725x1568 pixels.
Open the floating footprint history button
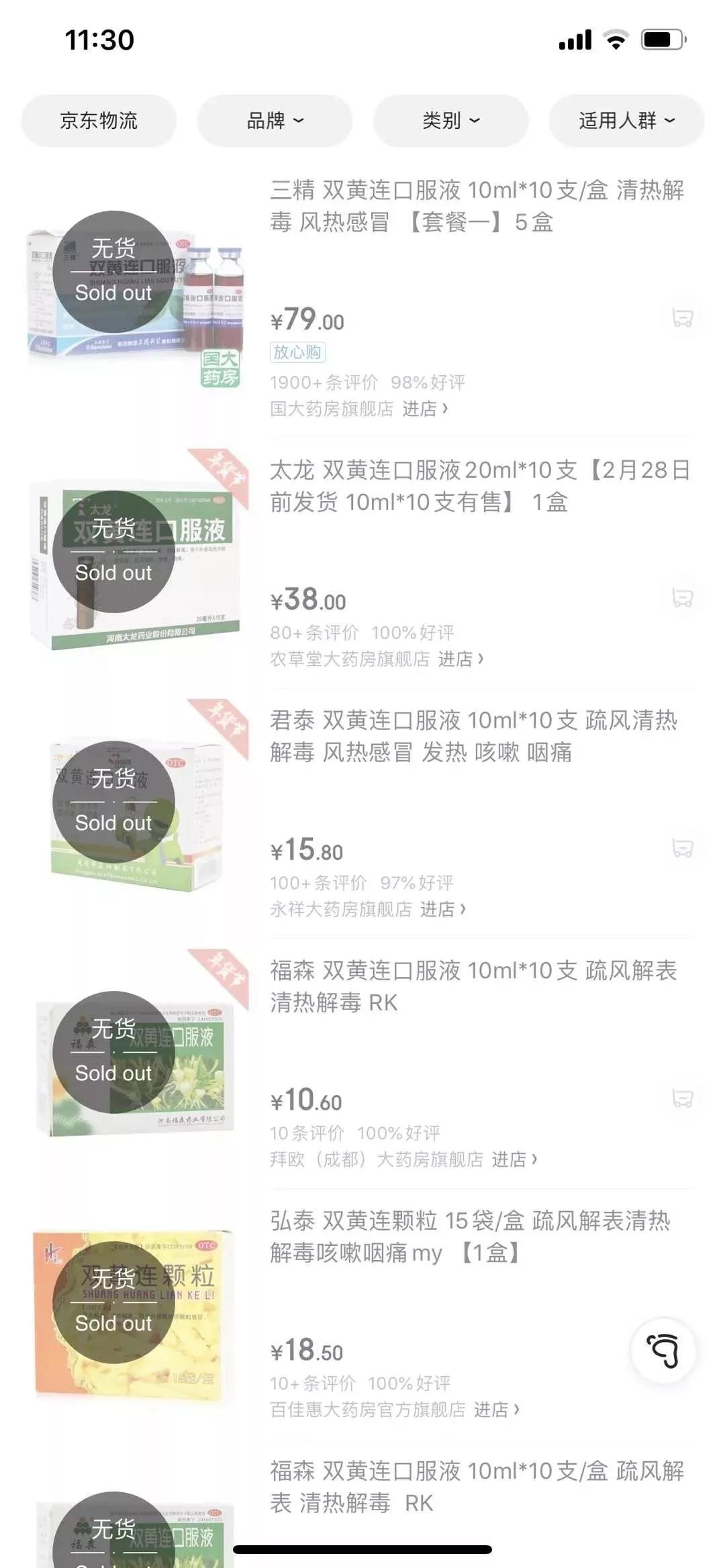pyautogui.click(x=663, y=1351)
